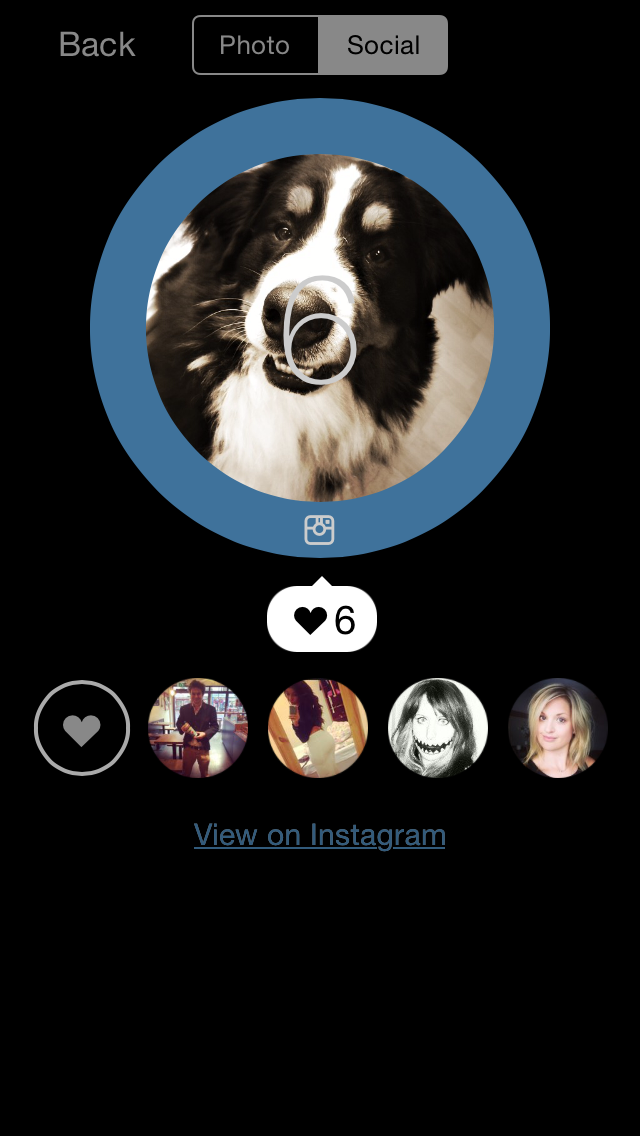Tap the circular dog photo

coord(320,327)
